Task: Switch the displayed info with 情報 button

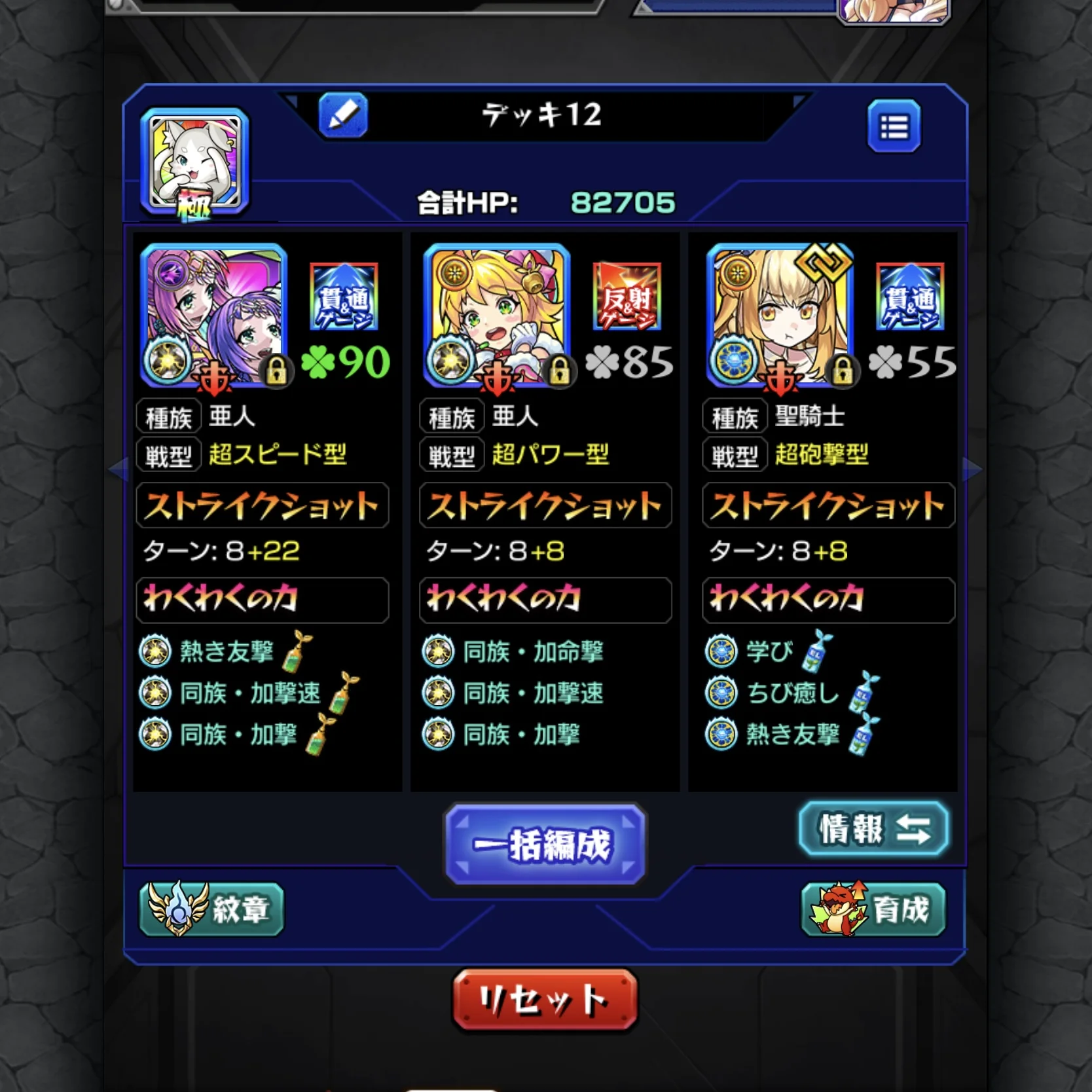Action: [874, 829]
